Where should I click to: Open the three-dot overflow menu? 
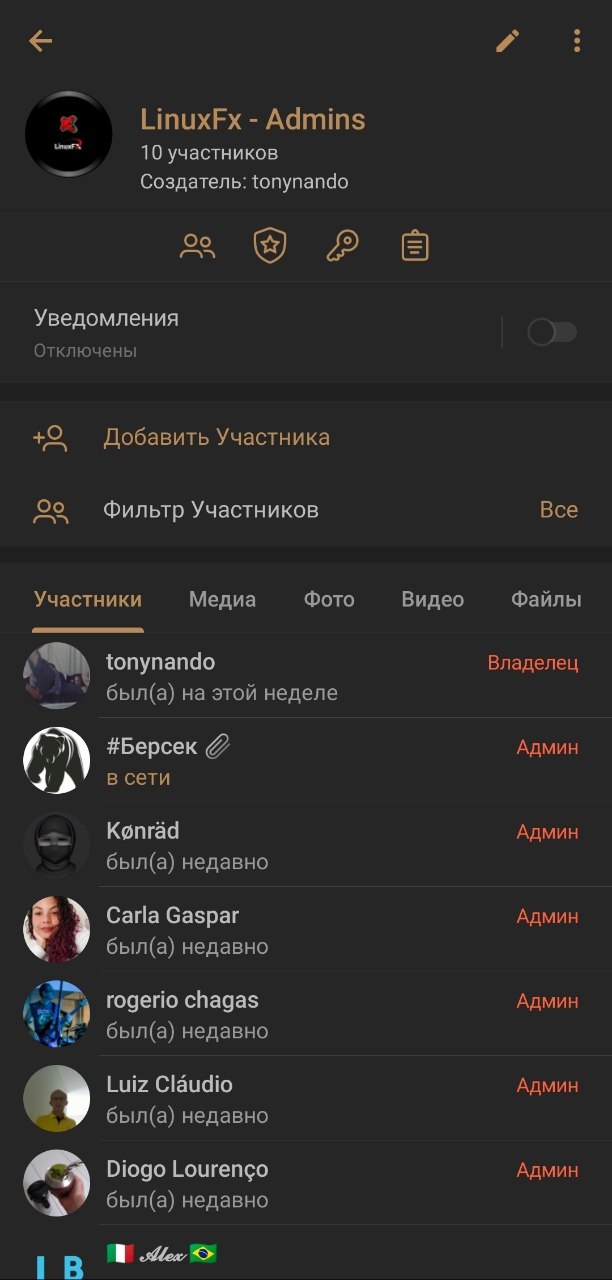(x=577, y=41)
